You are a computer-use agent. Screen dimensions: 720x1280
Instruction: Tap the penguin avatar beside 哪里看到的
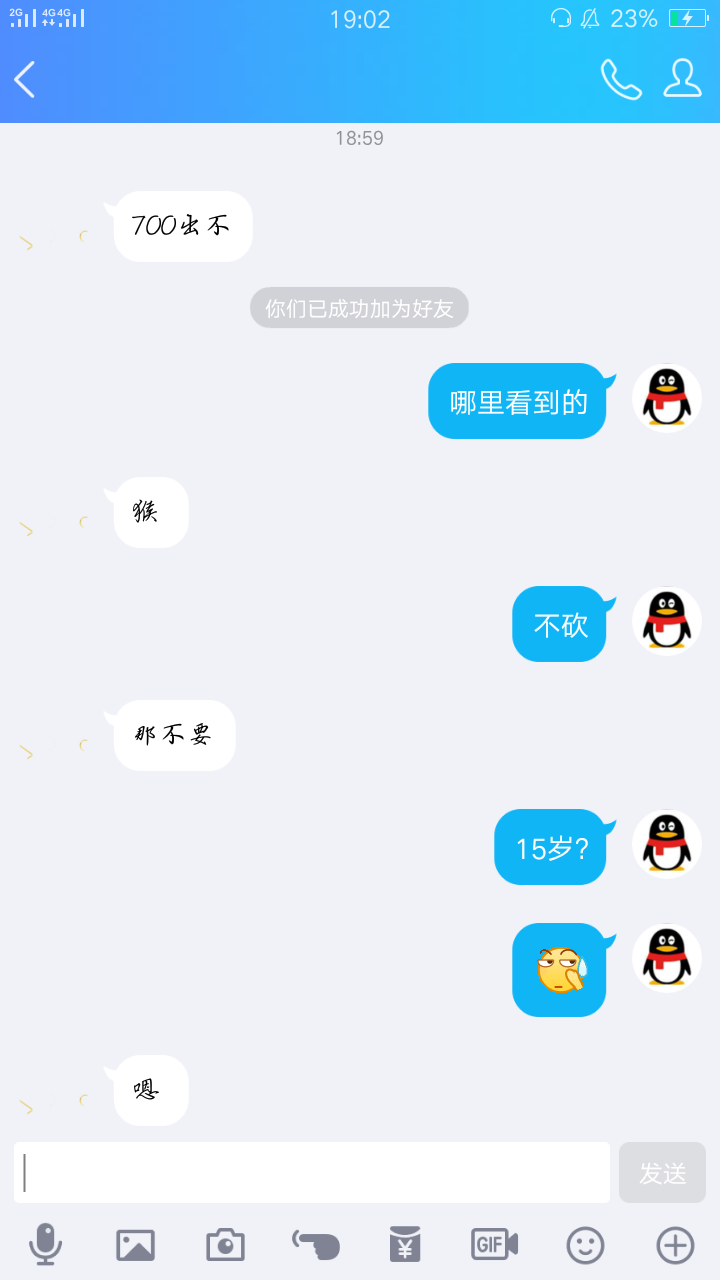(x=667, y=398)
